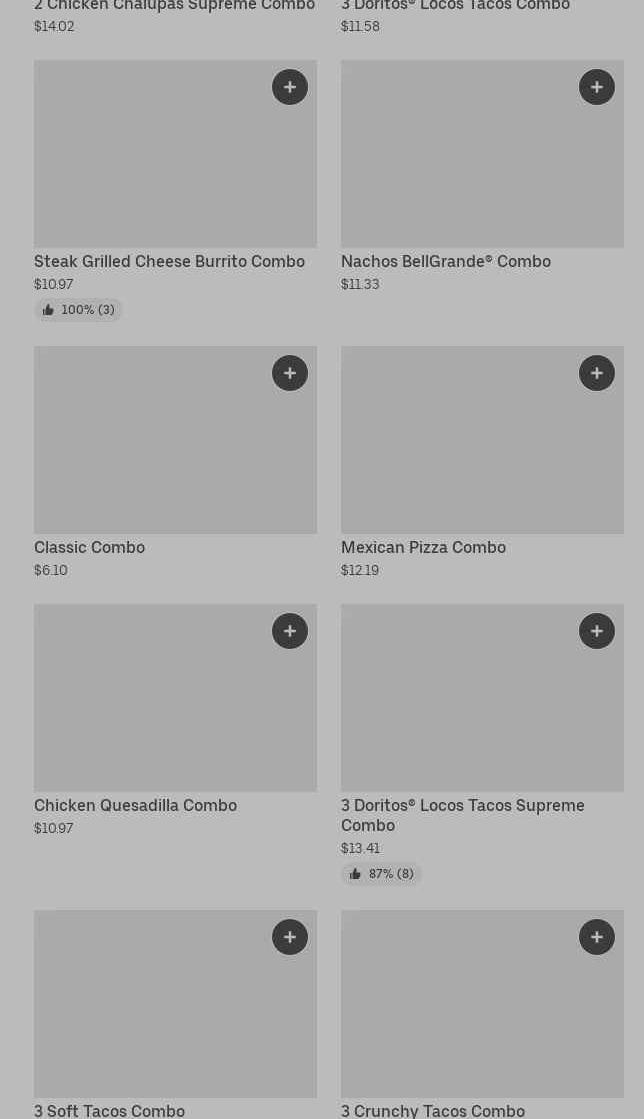This screenshot has height=1119, width=644.
Task: Add Nachos BellGrande Combo with plus button
Action: click(x=597, y=87)
